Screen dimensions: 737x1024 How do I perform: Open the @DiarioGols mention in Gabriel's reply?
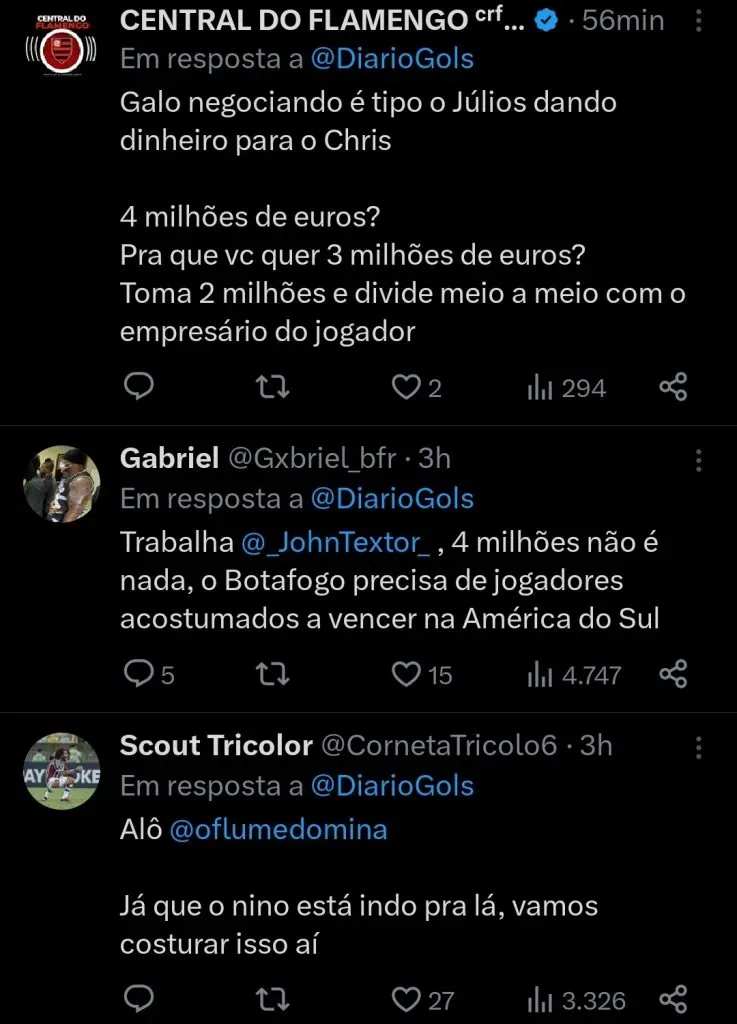coord(393,497)
